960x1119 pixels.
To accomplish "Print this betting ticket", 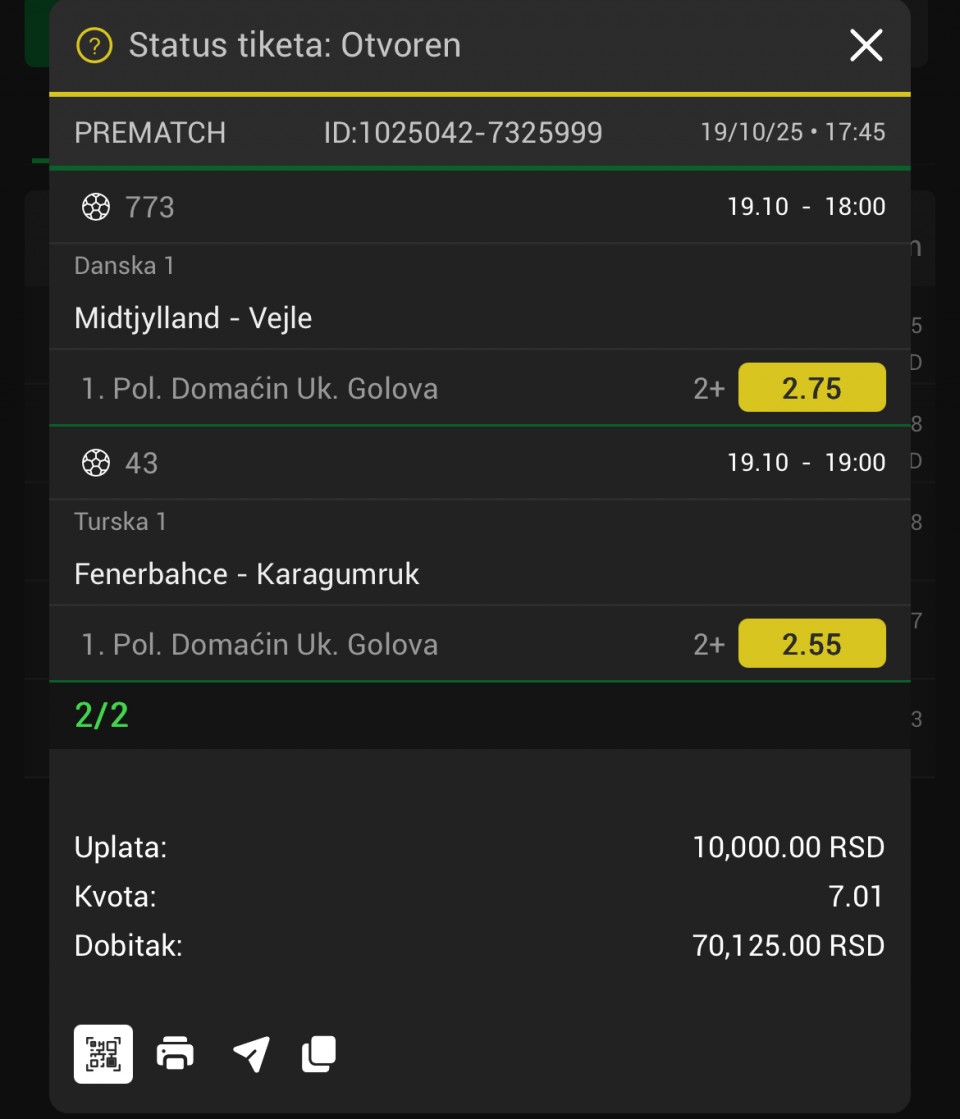I will (175, 1054).
